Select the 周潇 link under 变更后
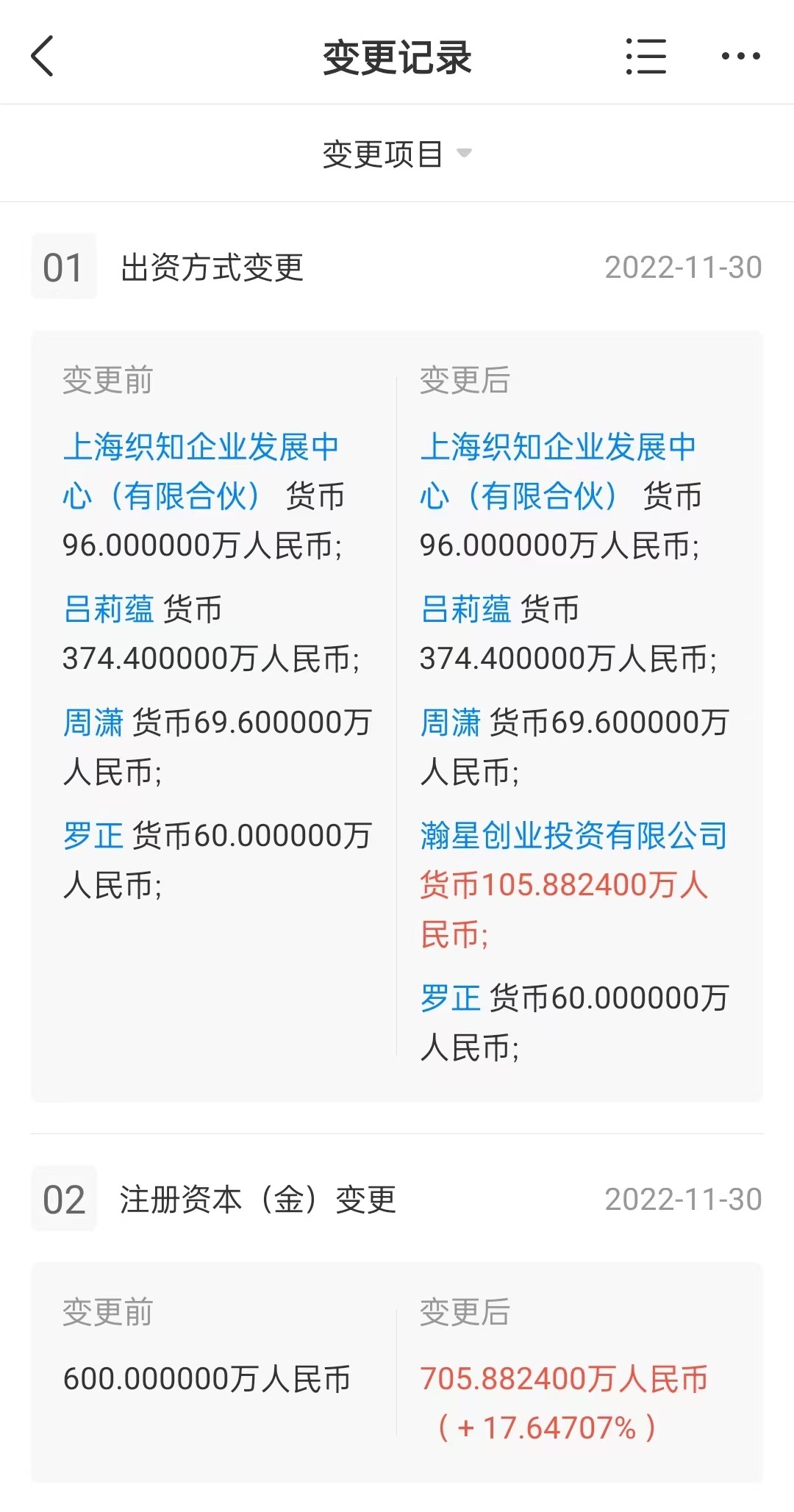Viewport: 794px width, 1512px height. [450, 723]
